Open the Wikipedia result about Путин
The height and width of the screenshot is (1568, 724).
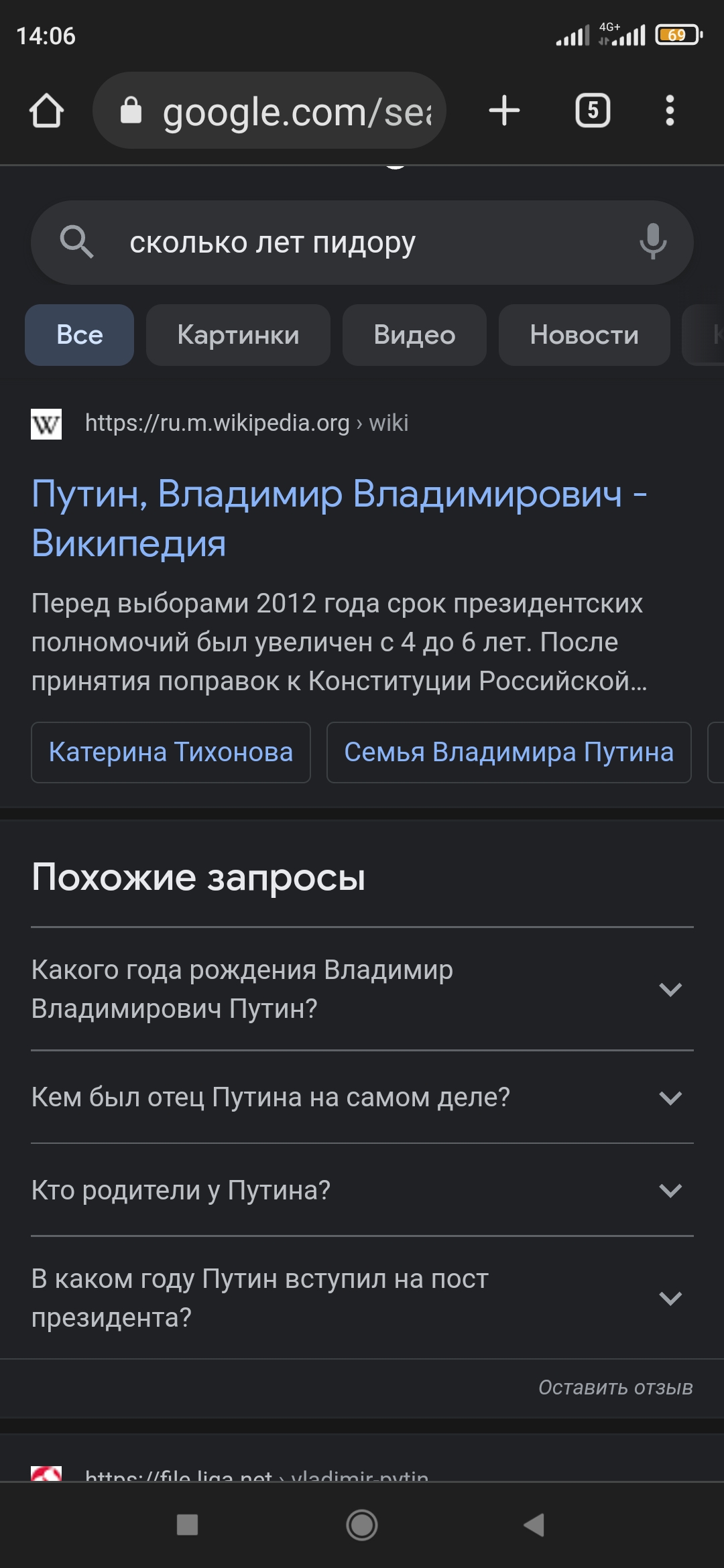[x=339, y=518]
